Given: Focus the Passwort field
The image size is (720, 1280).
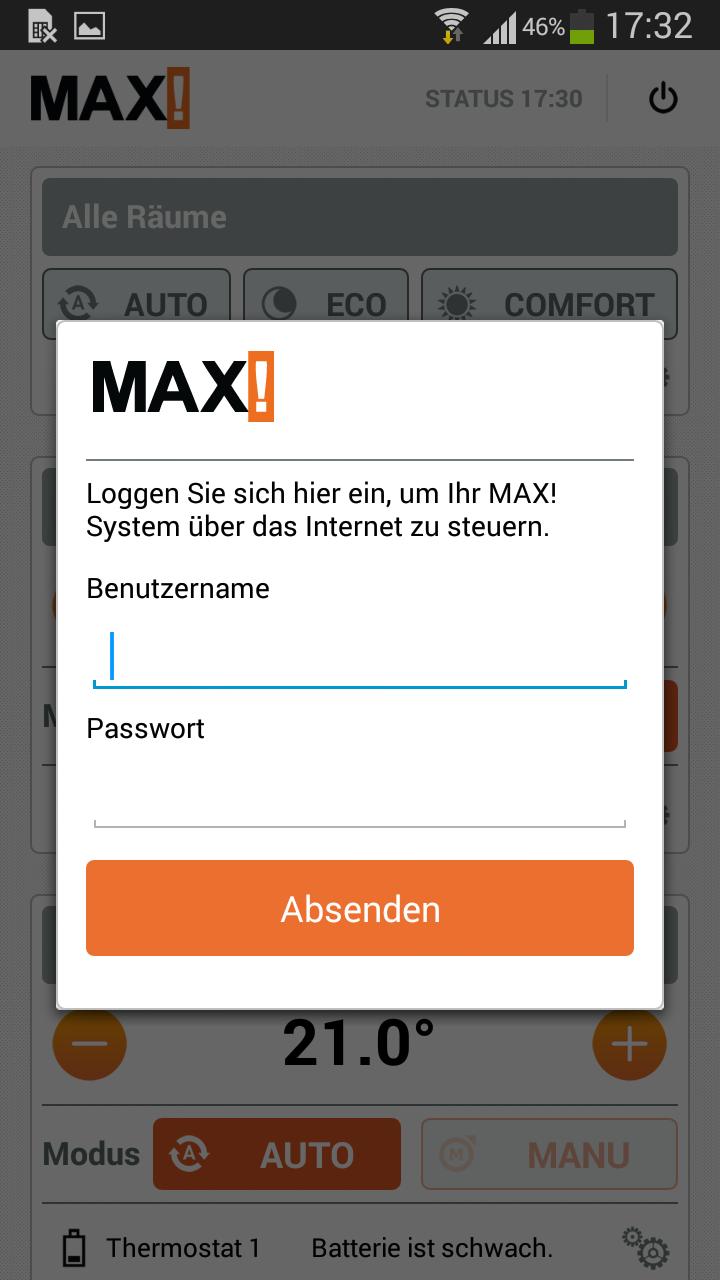Looking at the screenshot, I should coord(360,797).
